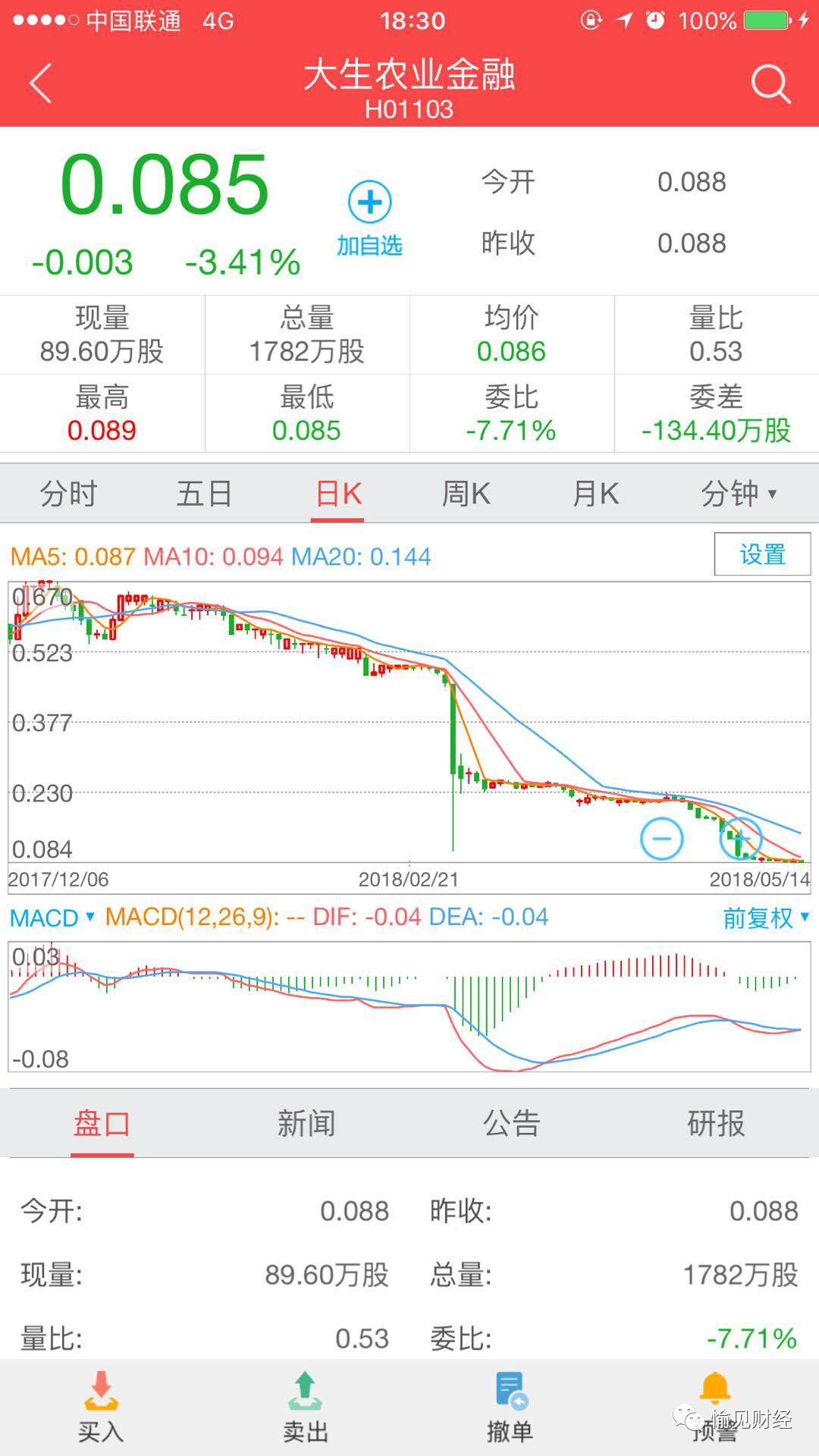Select the 日K chart tab
Screen dimensions: 819x1456
click(338, 494)
